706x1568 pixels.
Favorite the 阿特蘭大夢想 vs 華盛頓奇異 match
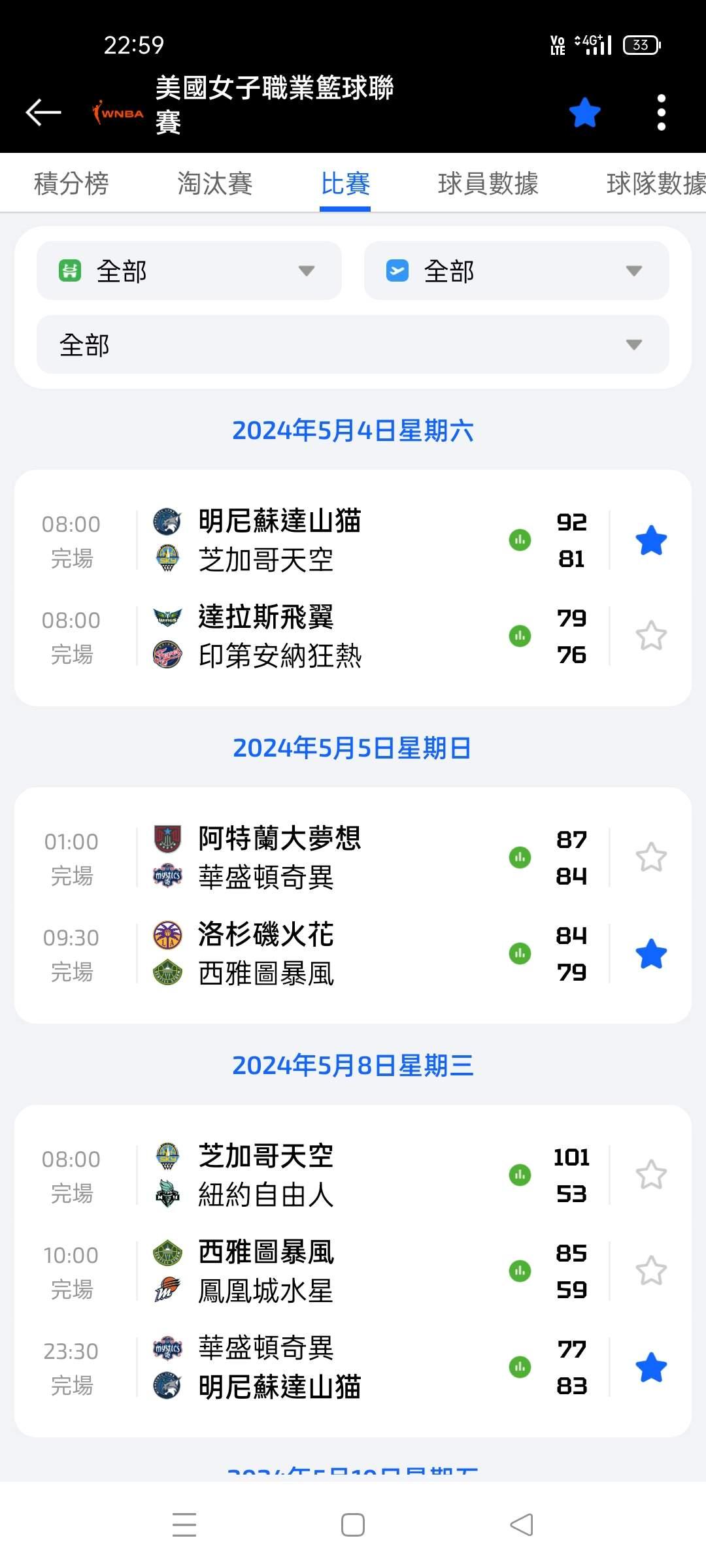click(651, 857)
